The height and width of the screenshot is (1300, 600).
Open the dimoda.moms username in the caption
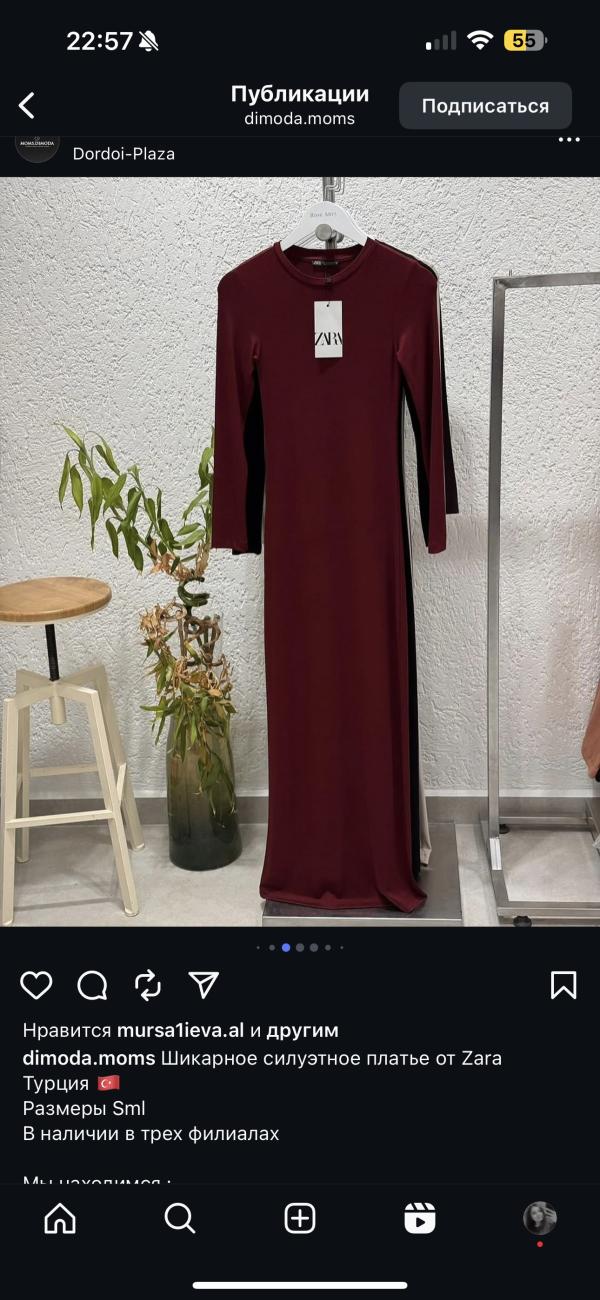(x=89, y=1058)
